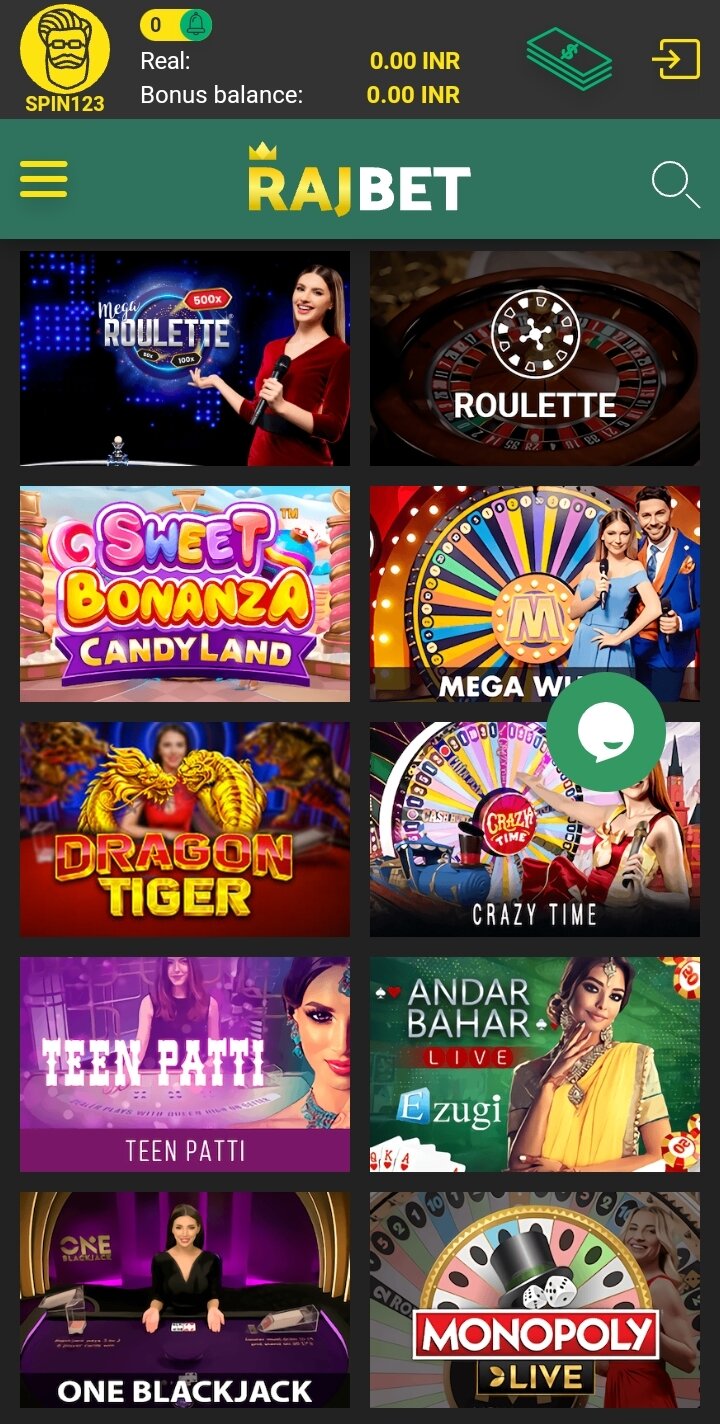
Task: Open the Mega Wheel game
Action: pos(535,594)
